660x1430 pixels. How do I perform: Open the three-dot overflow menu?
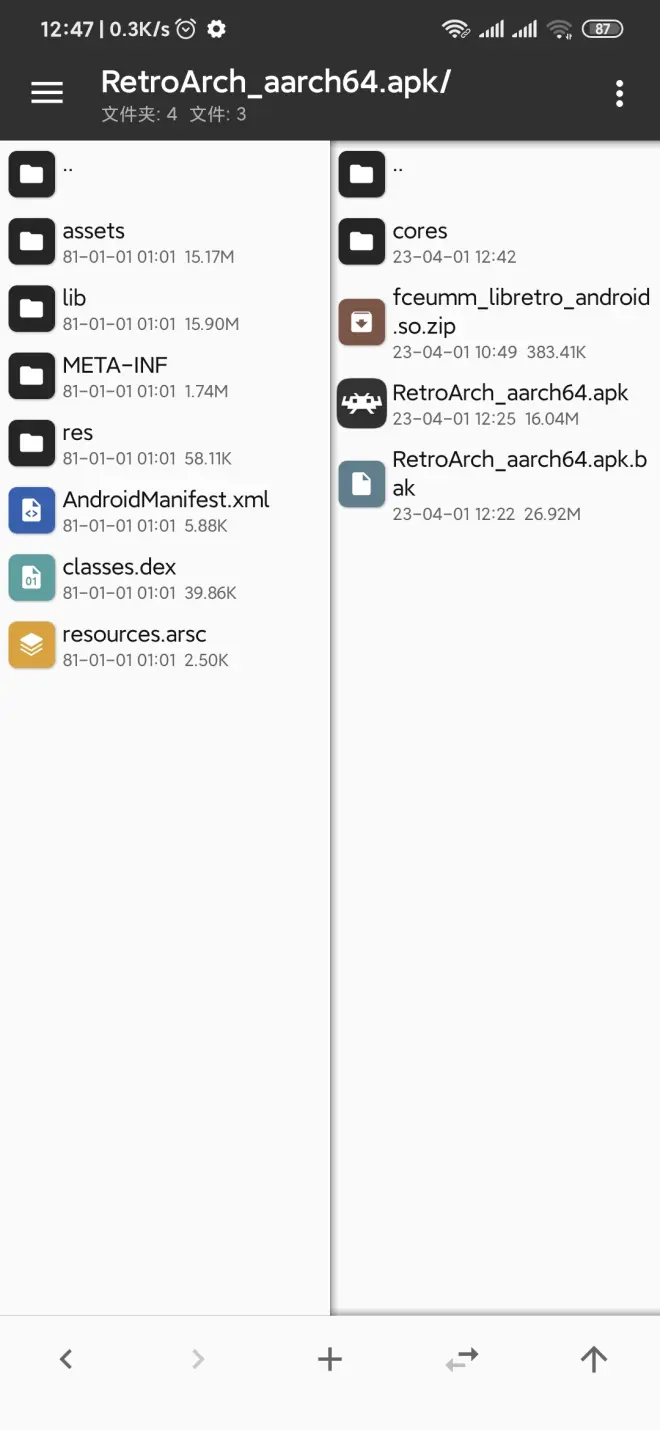620,93
